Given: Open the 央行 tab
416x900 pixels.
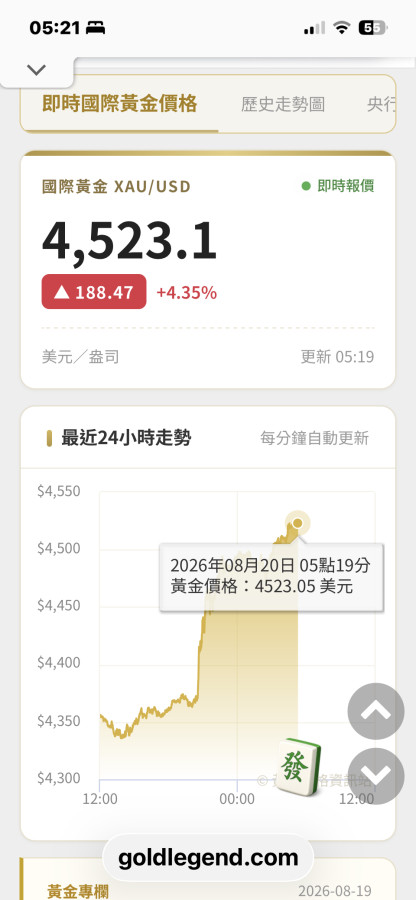Looking at the screenshot, I should coord(381,104).
